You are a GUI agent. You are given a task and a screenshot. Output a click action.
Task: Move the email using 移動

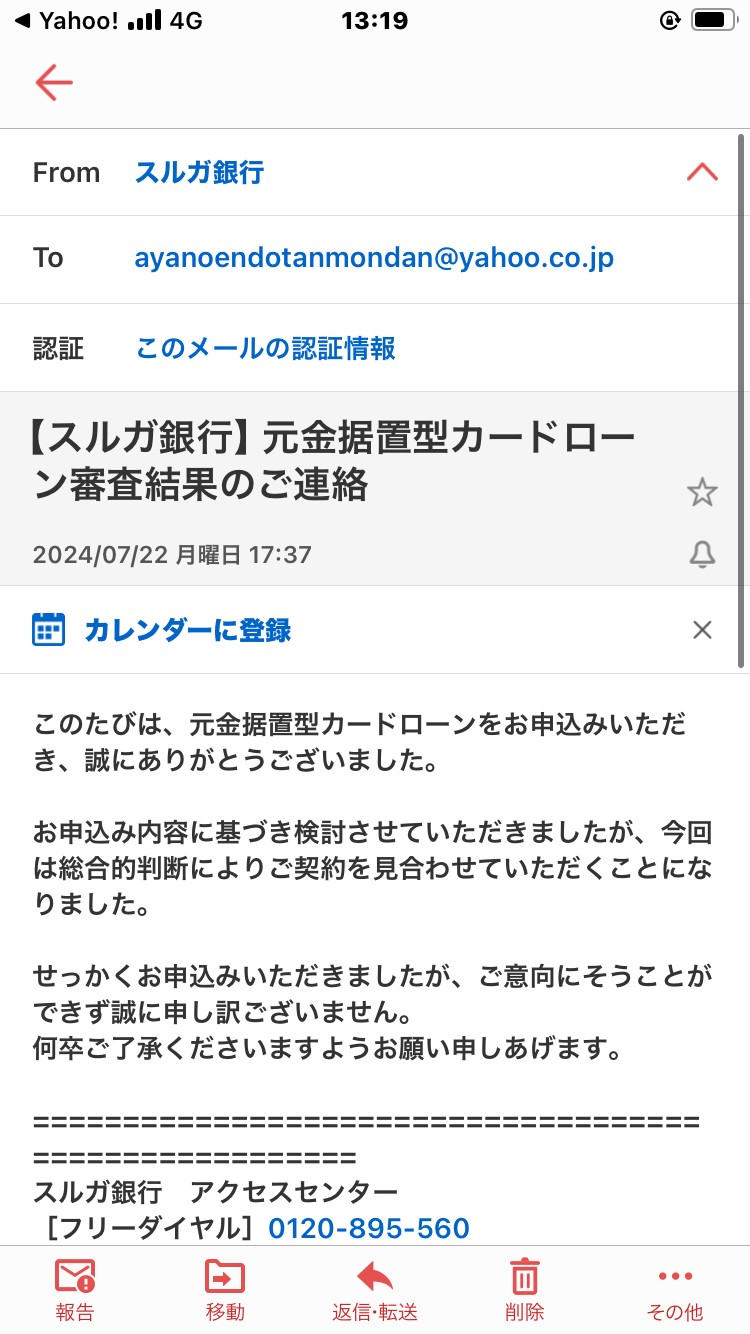225,1291
